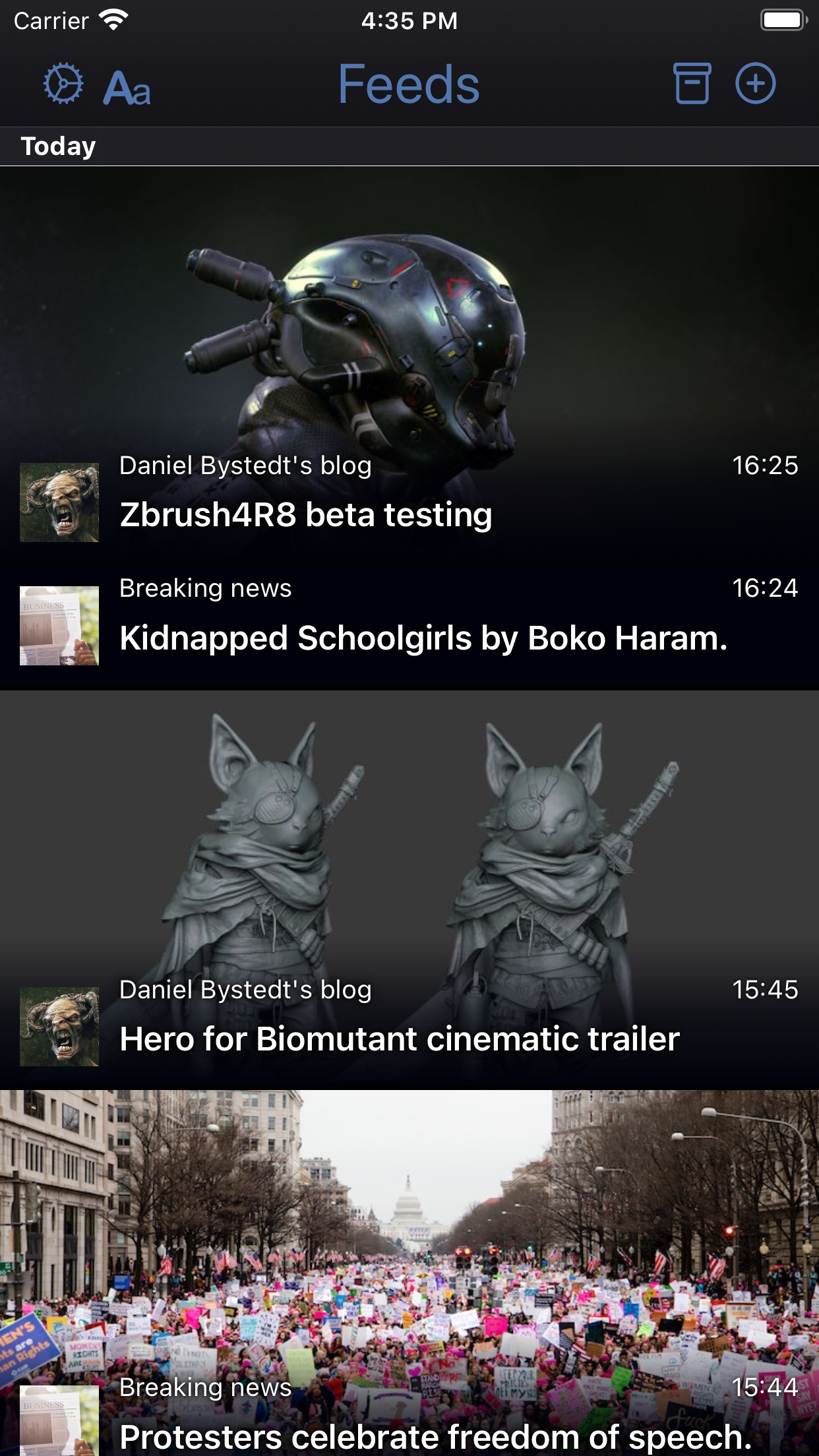Select the Today section header
Image resolution: width=819 pixels, height=1456 pixels.
tap(59, 145)
